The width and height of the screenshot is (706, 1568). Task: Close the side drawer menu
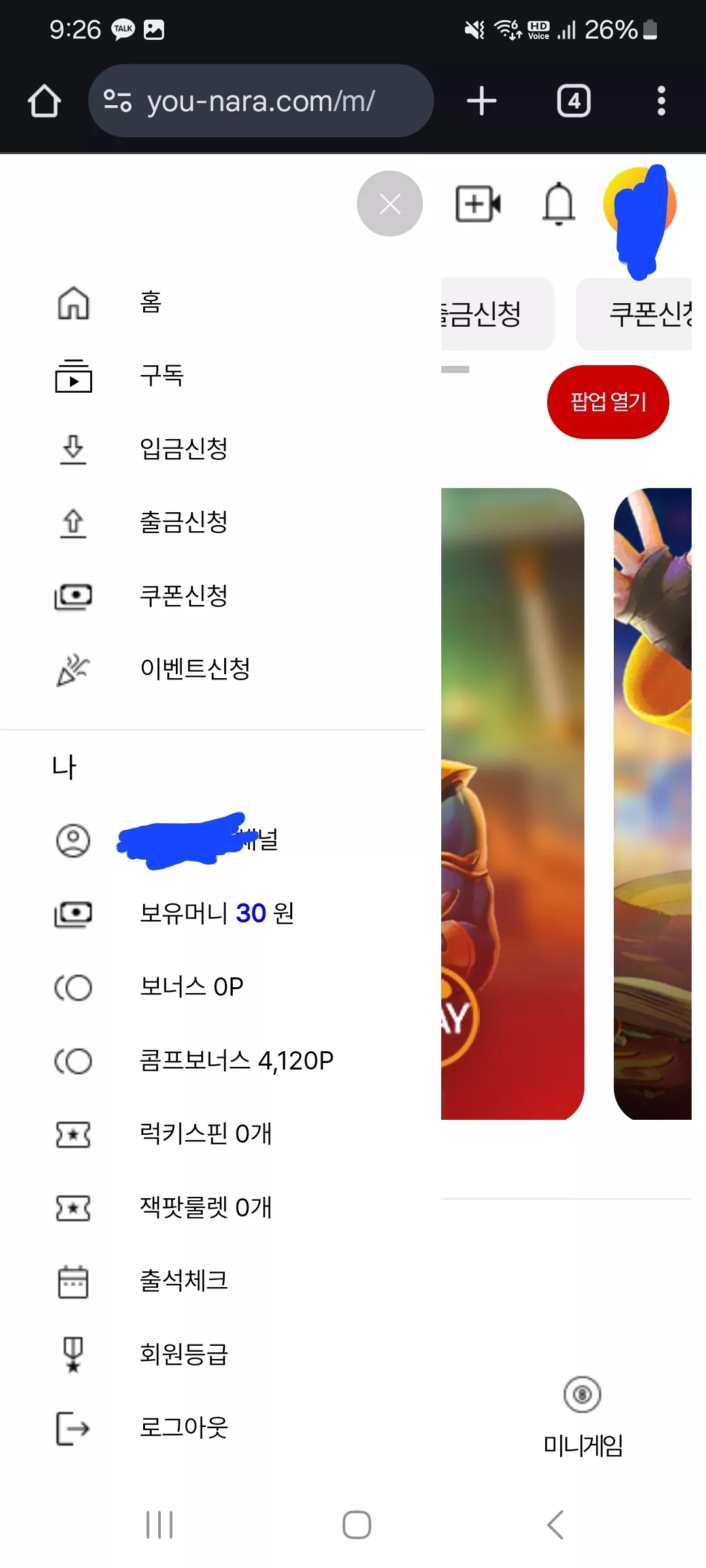coord(390,204)
